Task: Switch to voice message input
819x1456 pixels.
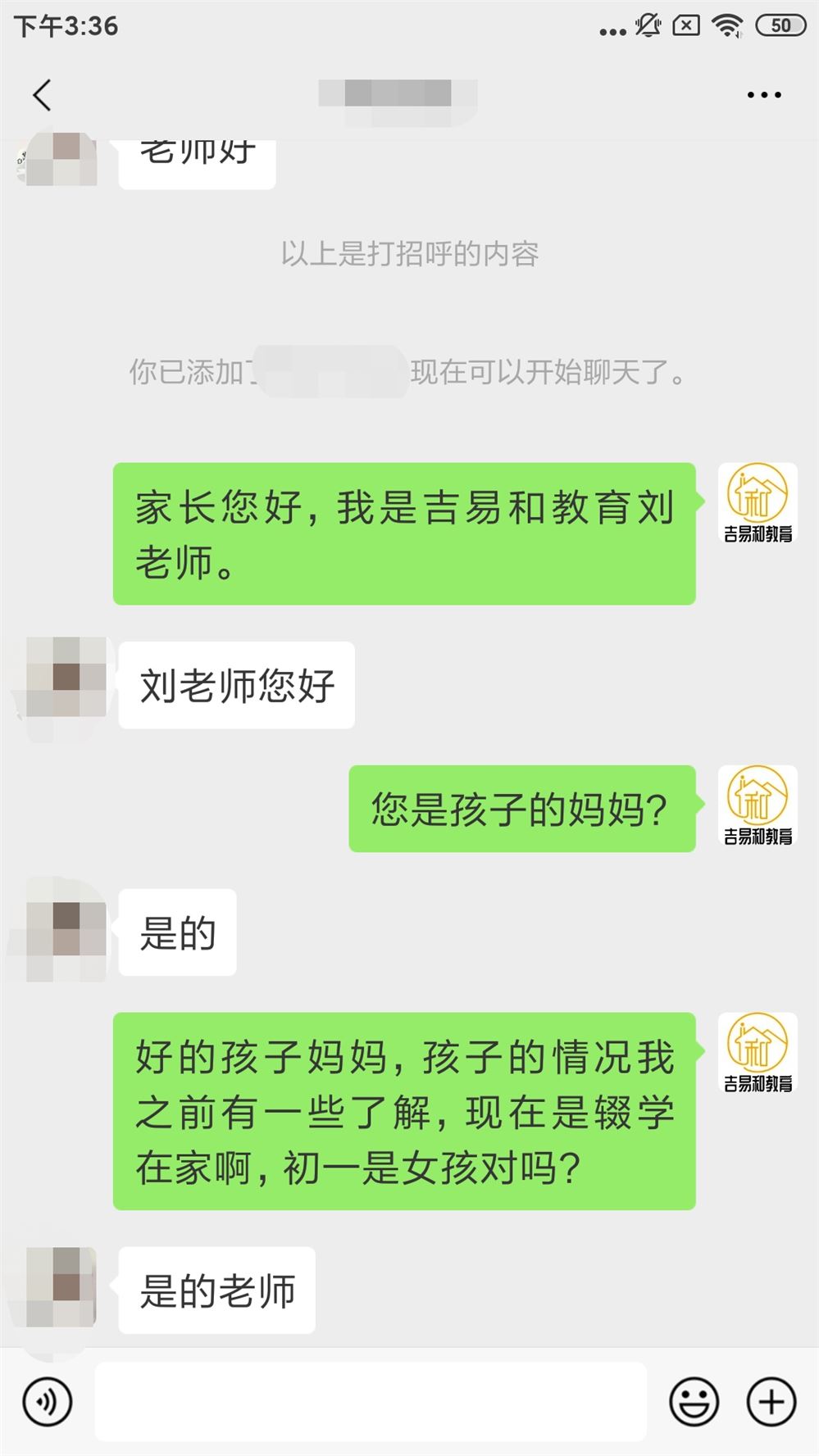Action: coord(48,1402)
